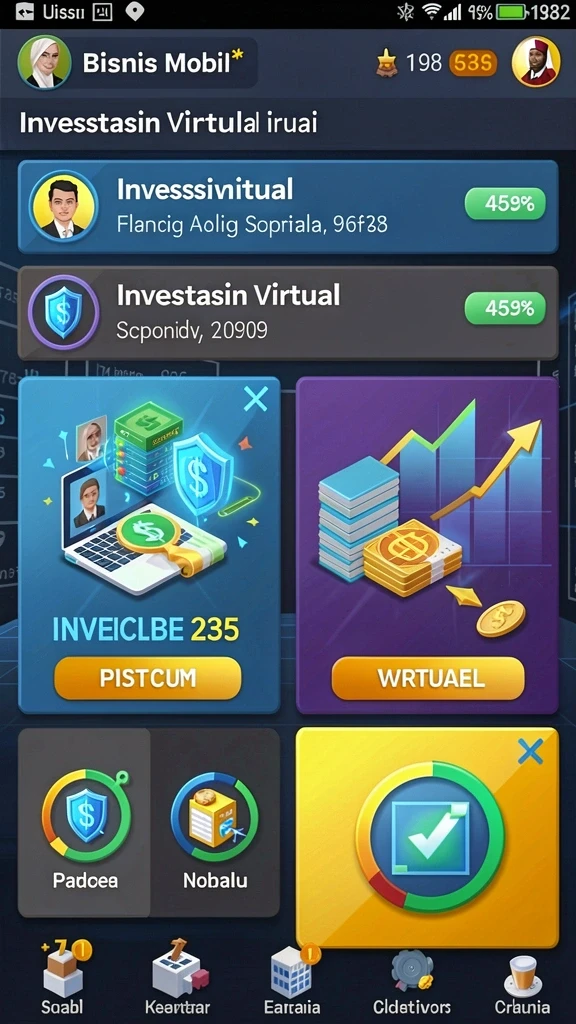The image size is (576, 1024).
Task: Open the Nobalu item
Action: pos(215,822)
